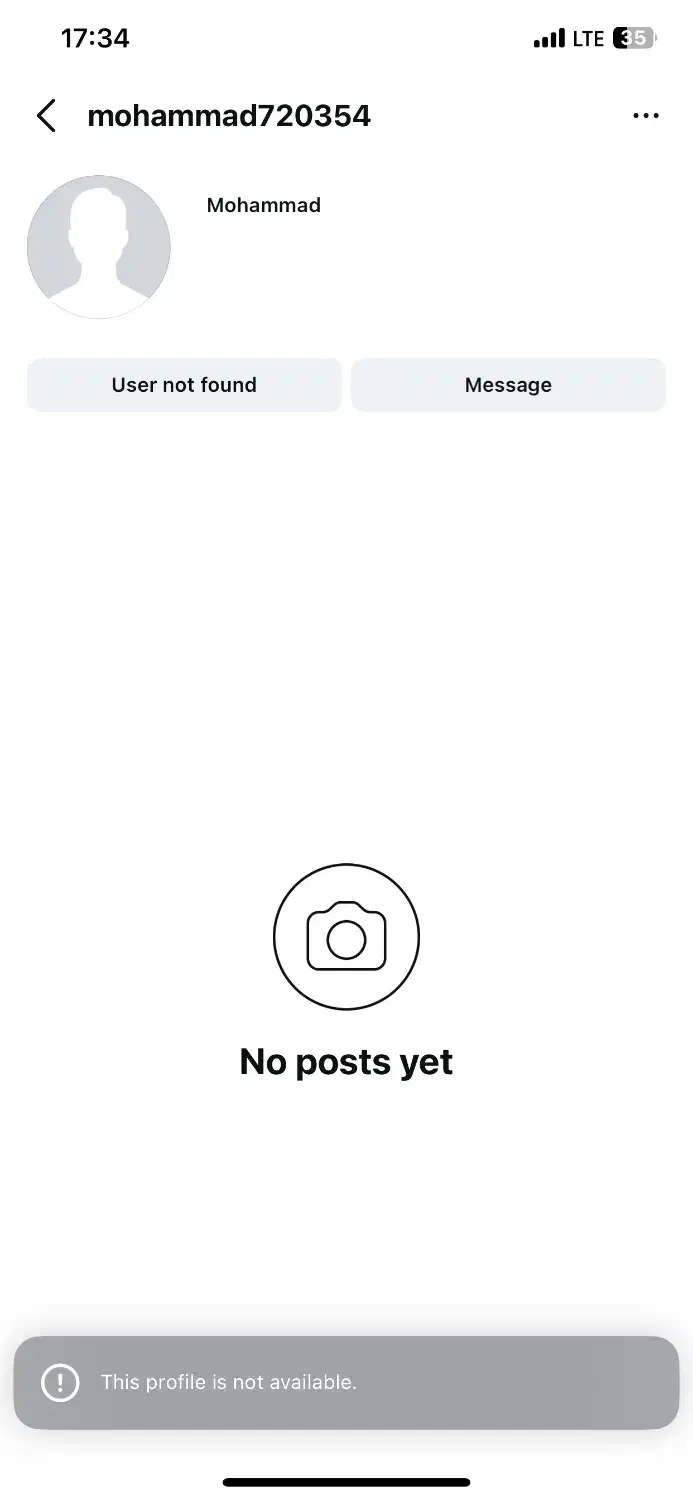View Mohammad's profile picture
The image size is (693, 1500).
(99, 247)
